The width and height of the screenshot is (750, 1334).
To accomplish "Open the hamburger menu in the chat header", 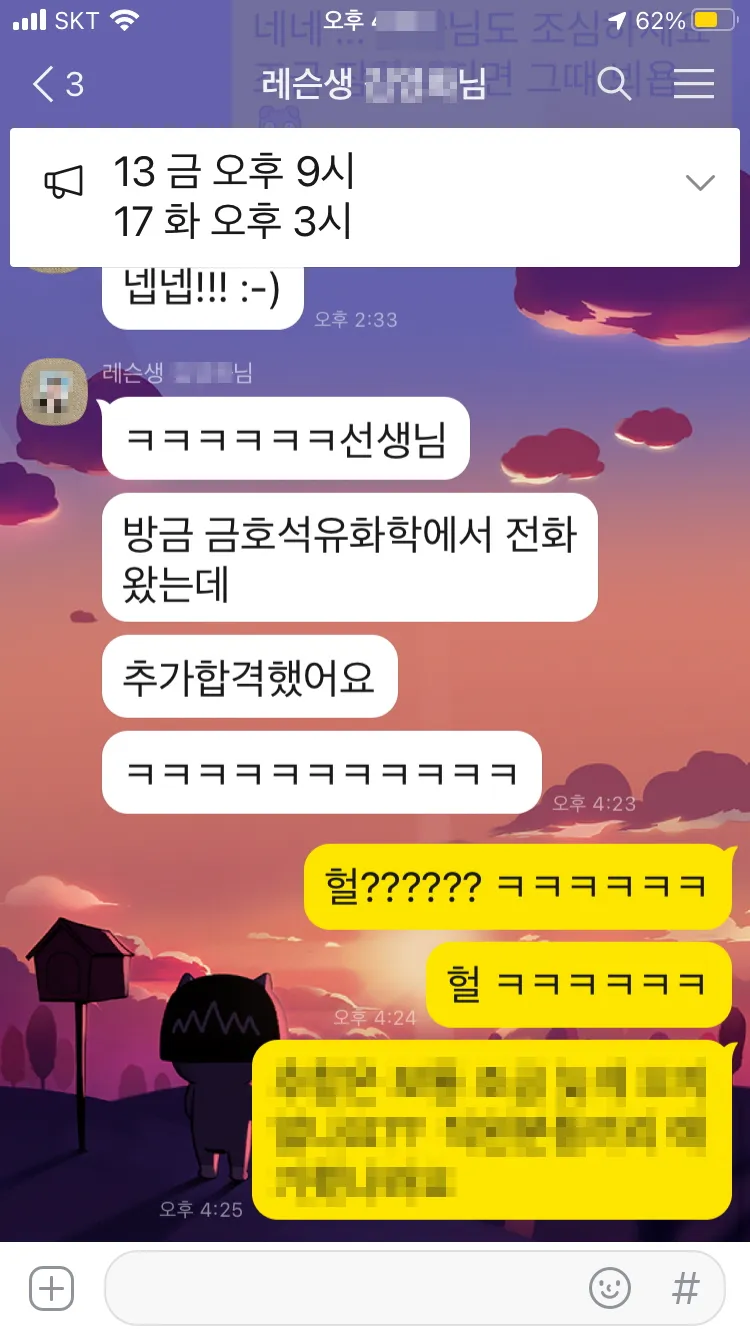I will [x=694, y=85].
